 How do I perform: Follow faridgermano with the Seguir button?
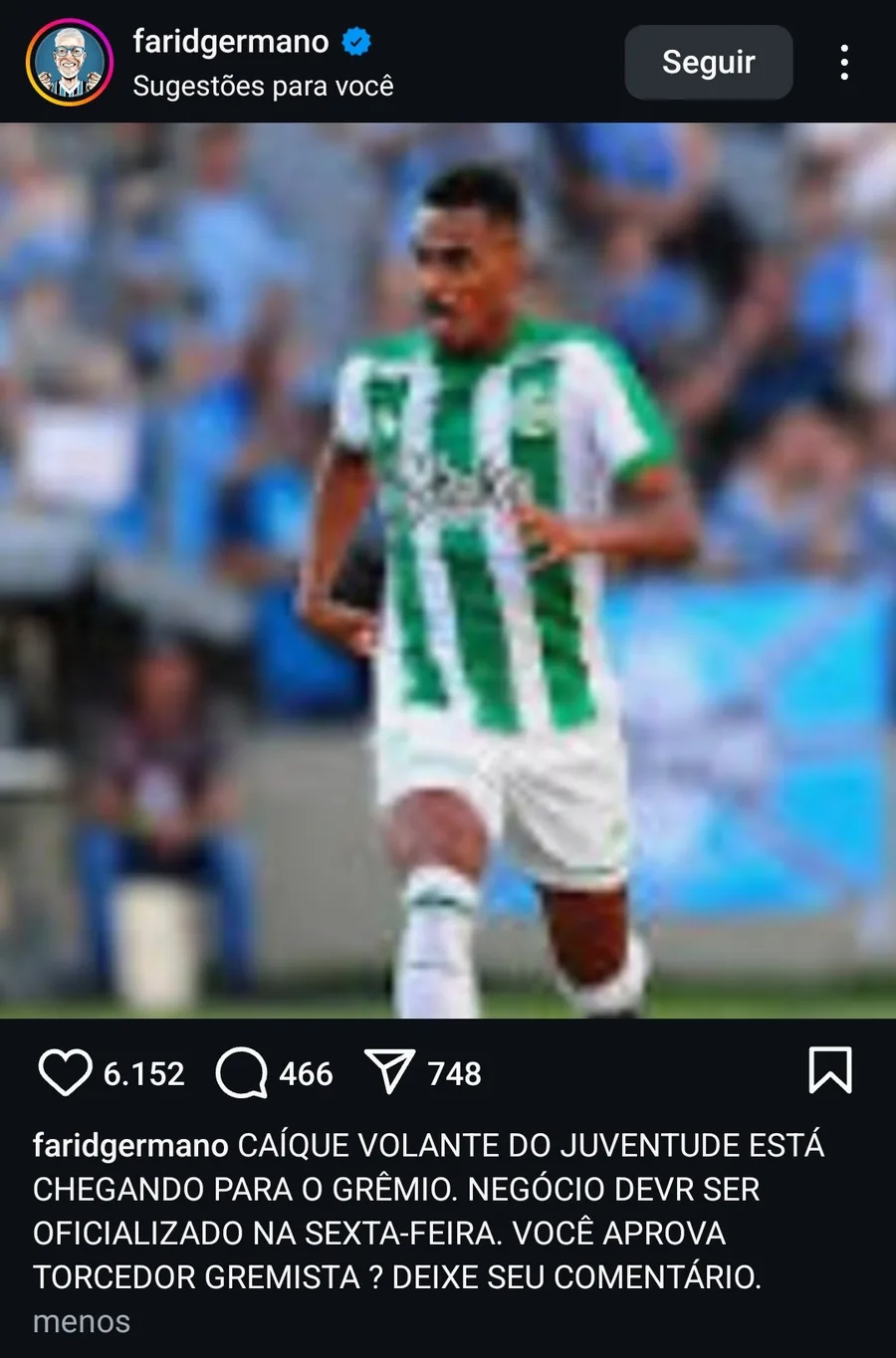point(708,62)
